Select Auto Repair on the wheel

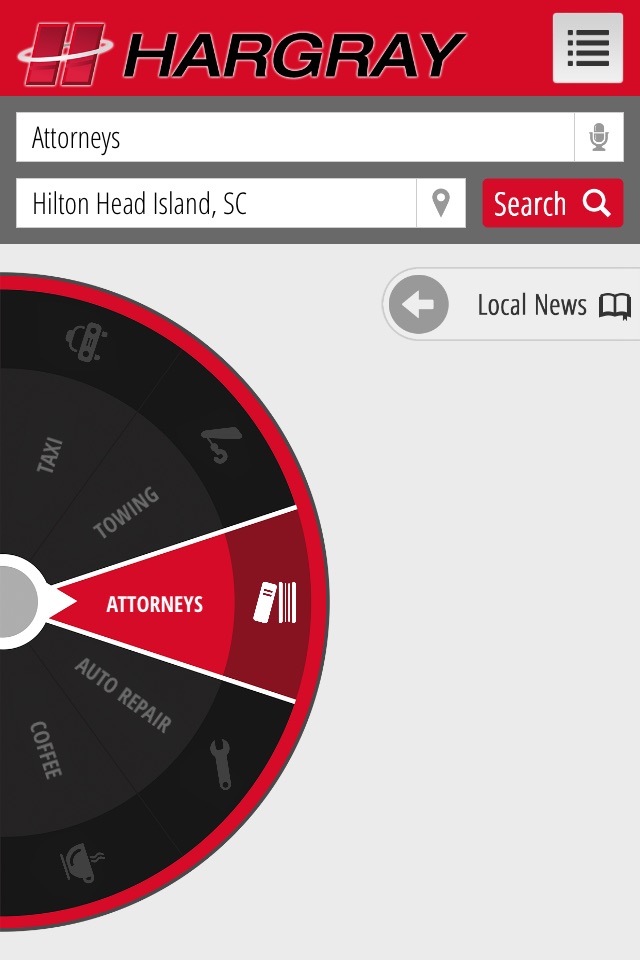tap(124, 695)
